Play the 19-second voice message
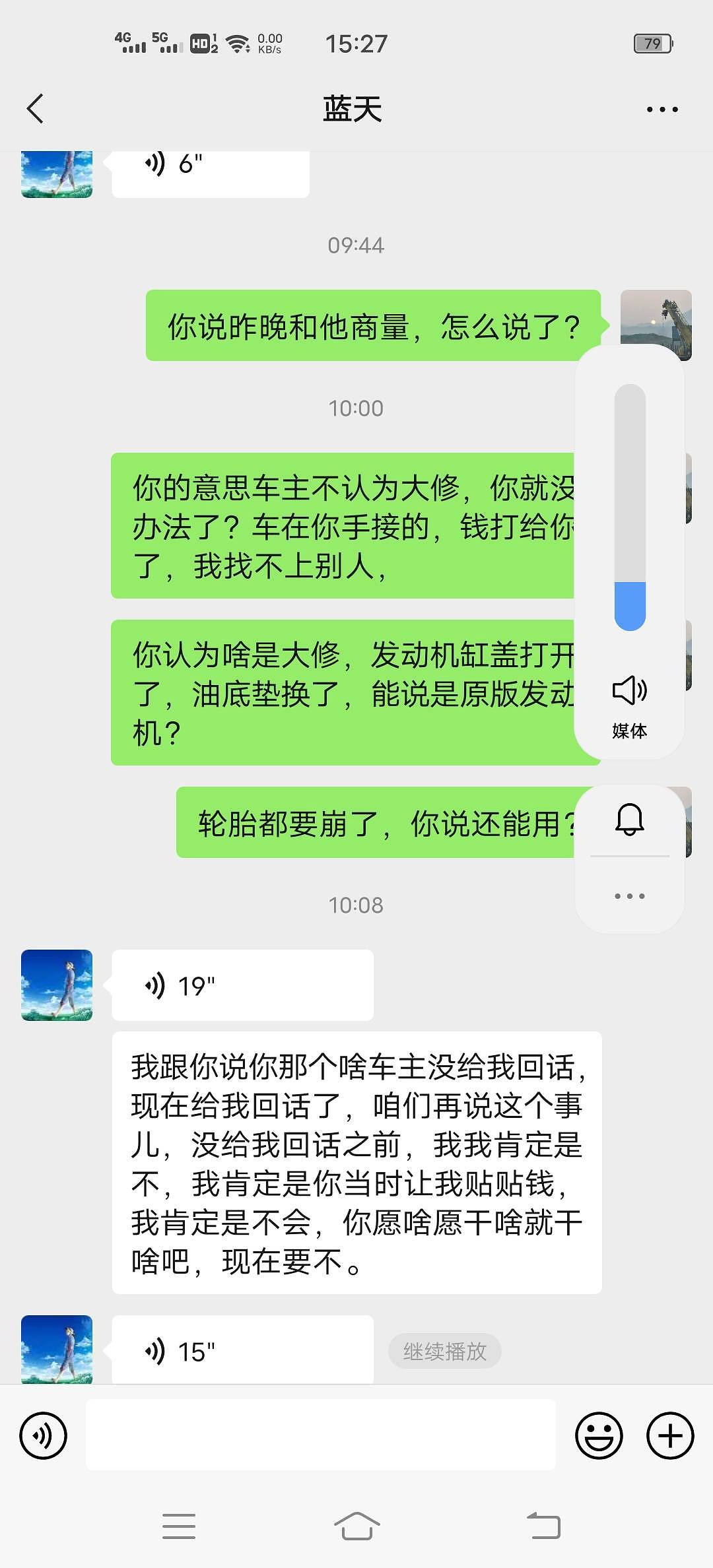 click(242, 985)
